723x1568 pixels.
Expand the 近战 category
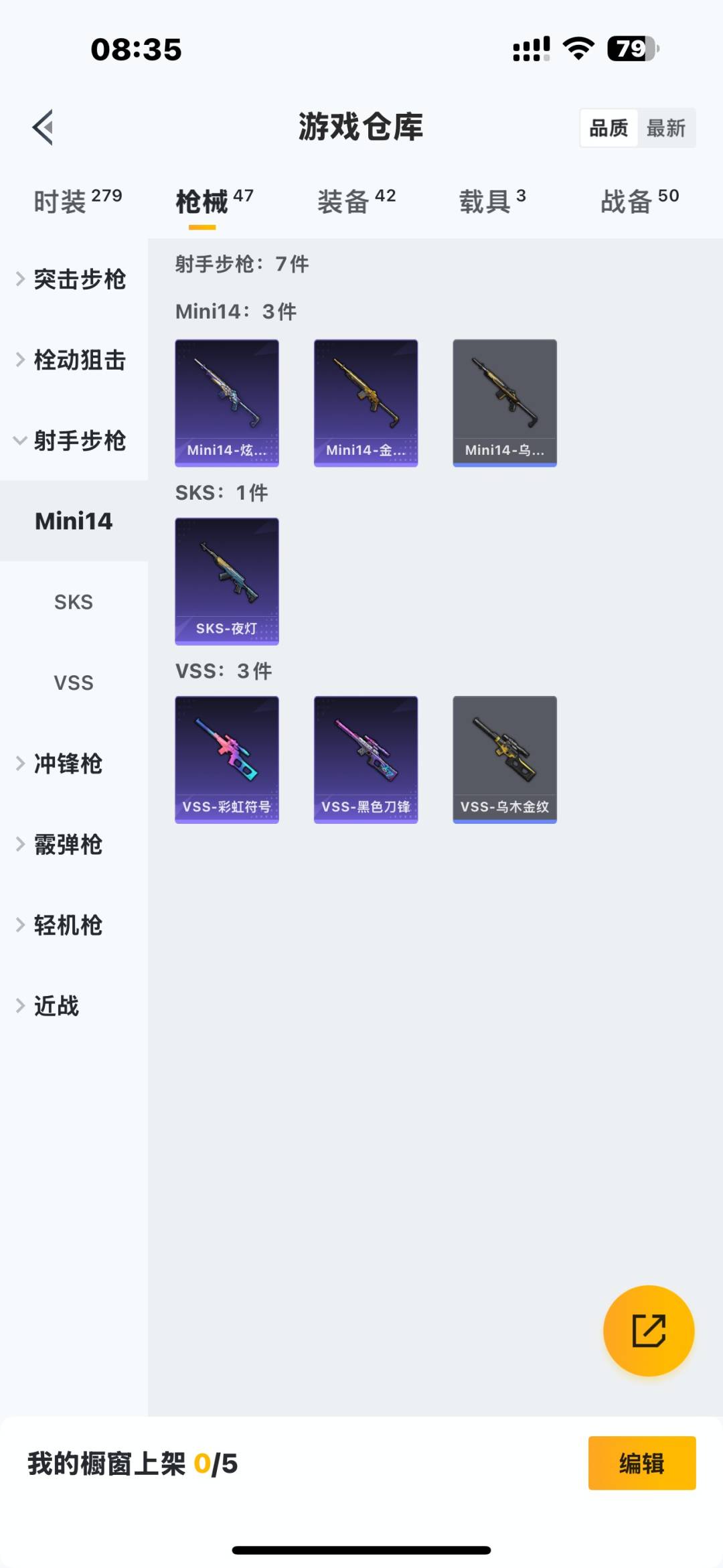(x=57, y=1006)
